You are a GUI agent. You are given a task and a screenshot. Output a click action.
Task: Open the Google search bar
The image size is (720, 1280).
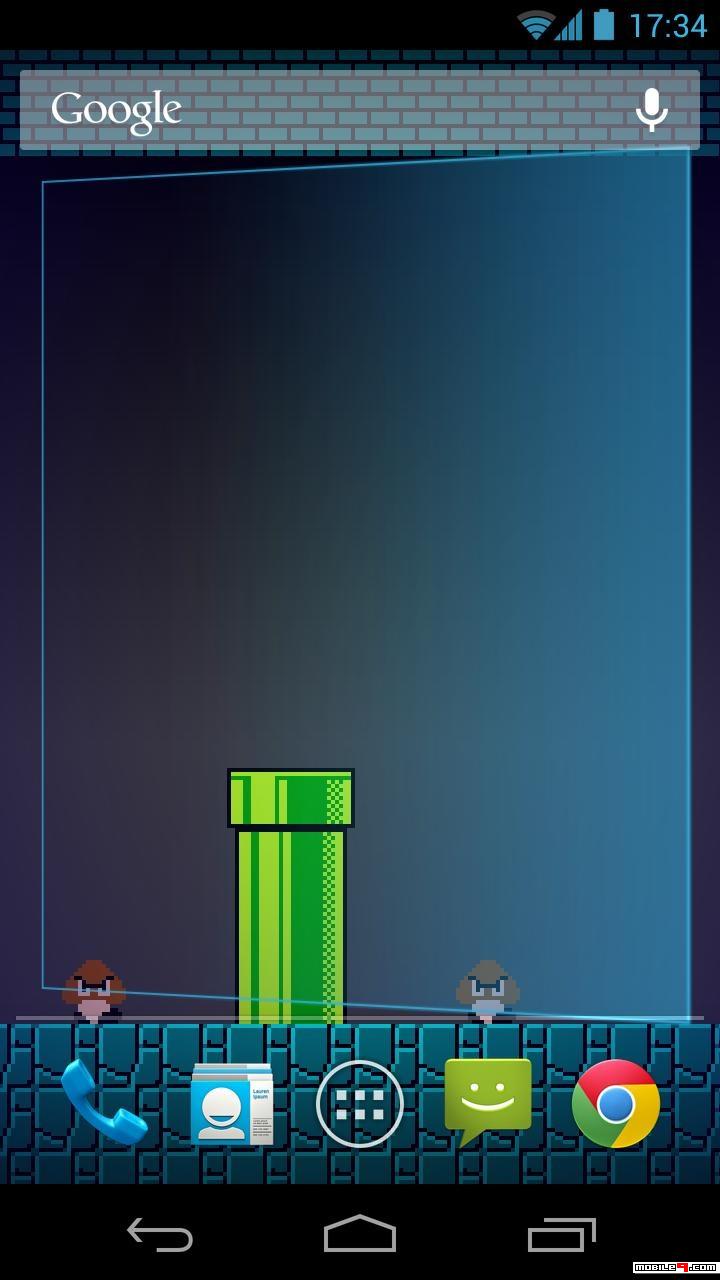[300, 110]
